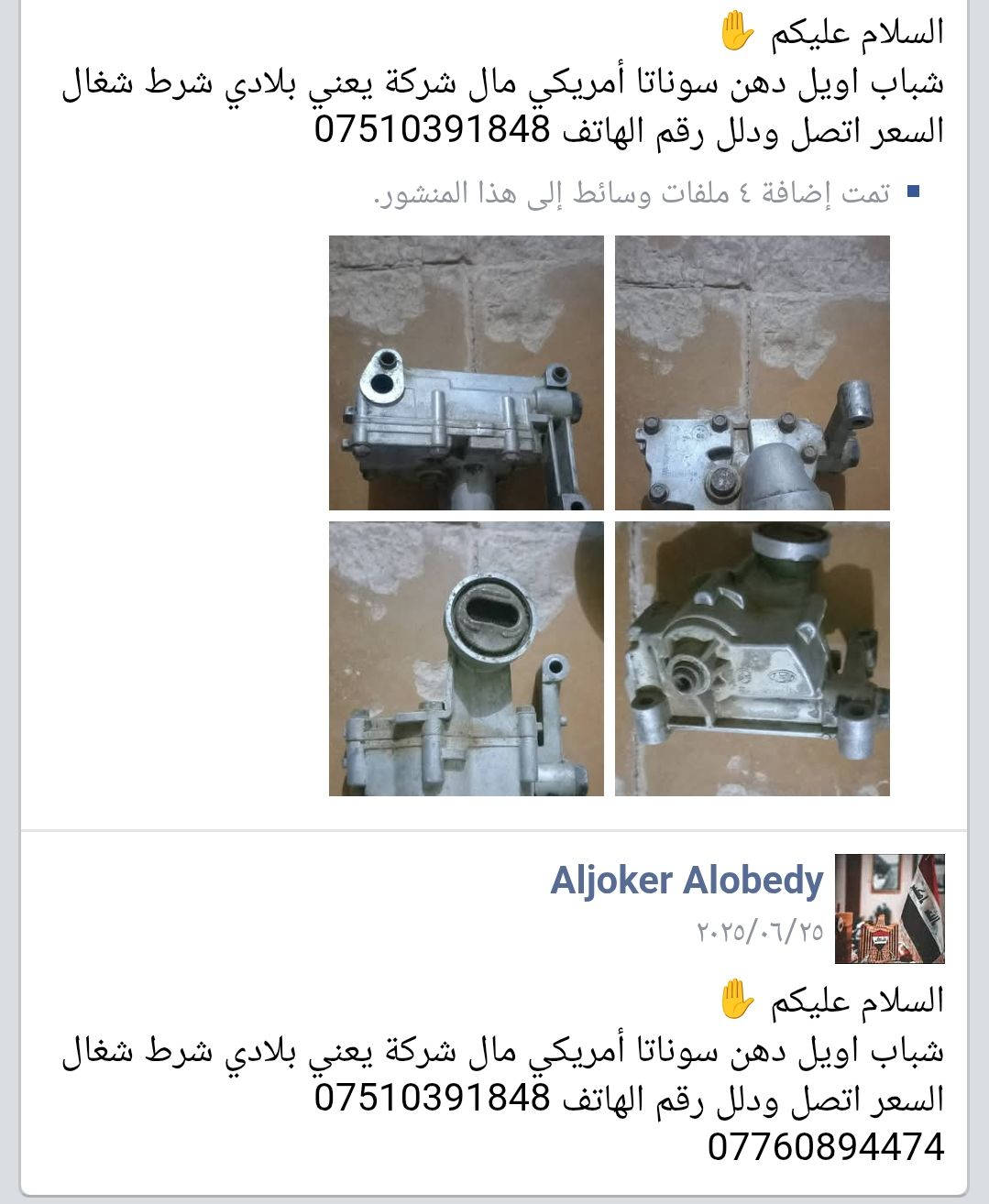Open the photo showing the pump's bolt heads
Screen dimensions: 989x1204
(x=752, y=373)
